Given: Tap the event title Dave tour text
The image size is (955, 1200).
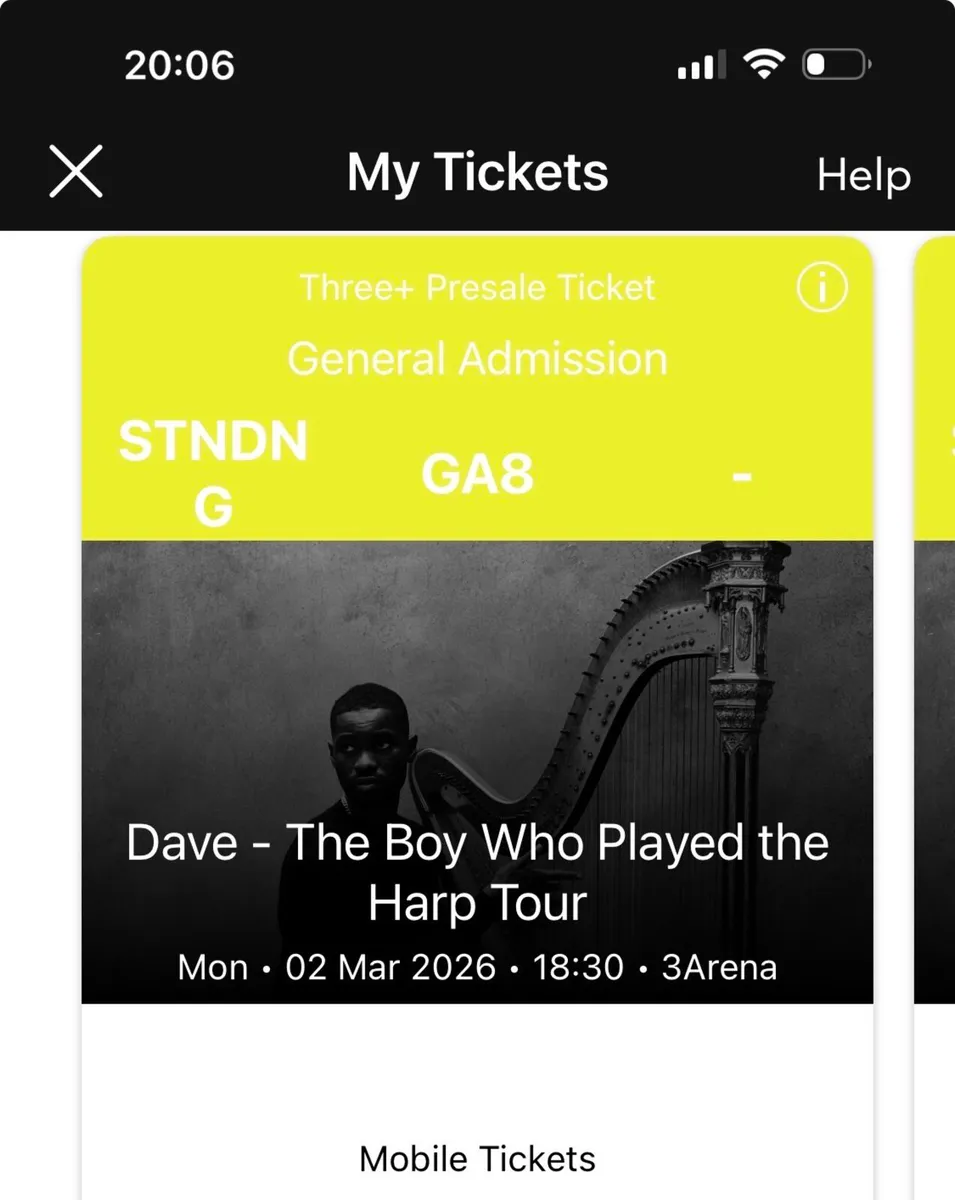Looking at the screenshot, I should [477, 872].
